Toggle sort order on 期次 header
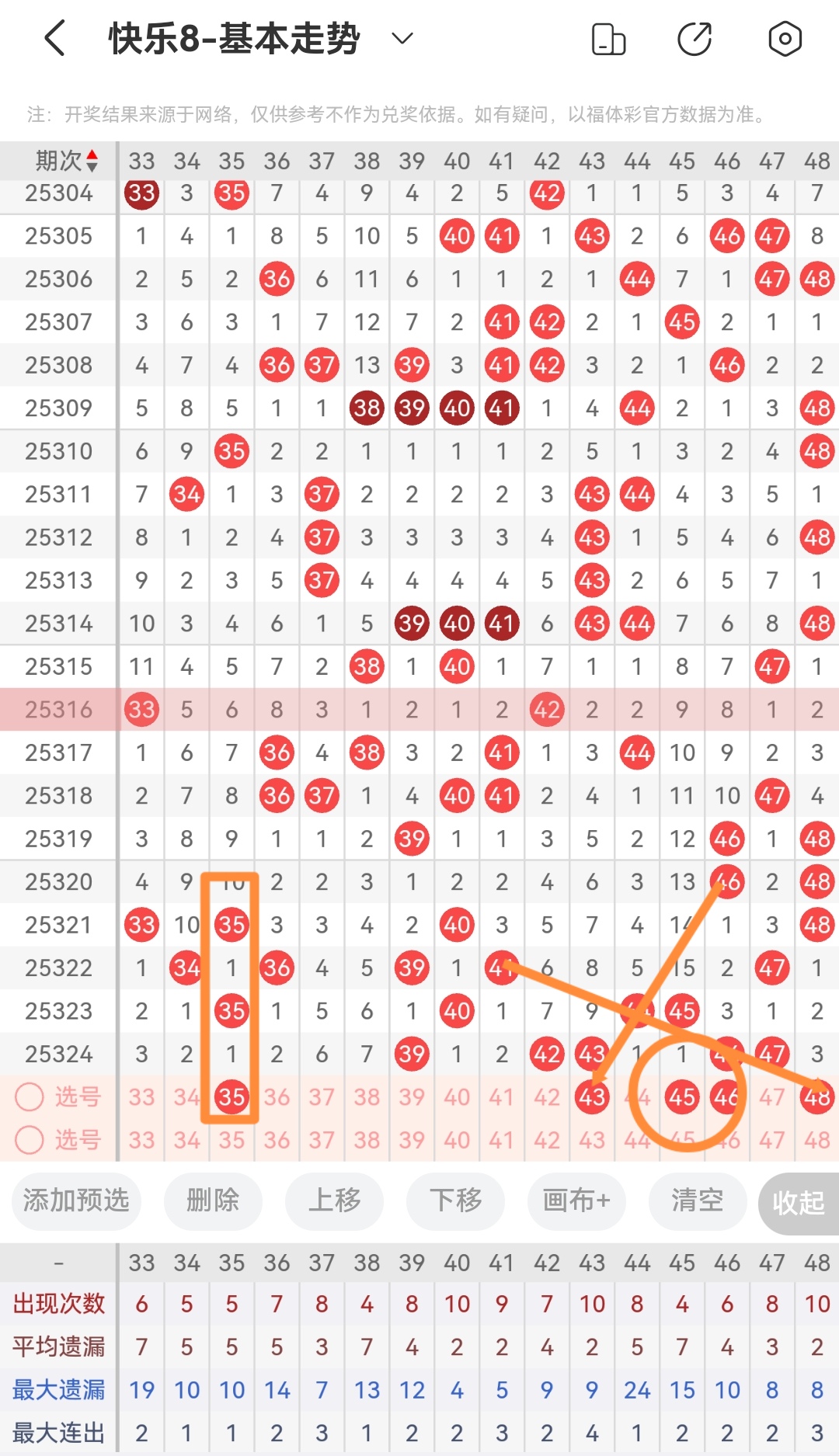839x1456 pixels. tap(66, 161)
